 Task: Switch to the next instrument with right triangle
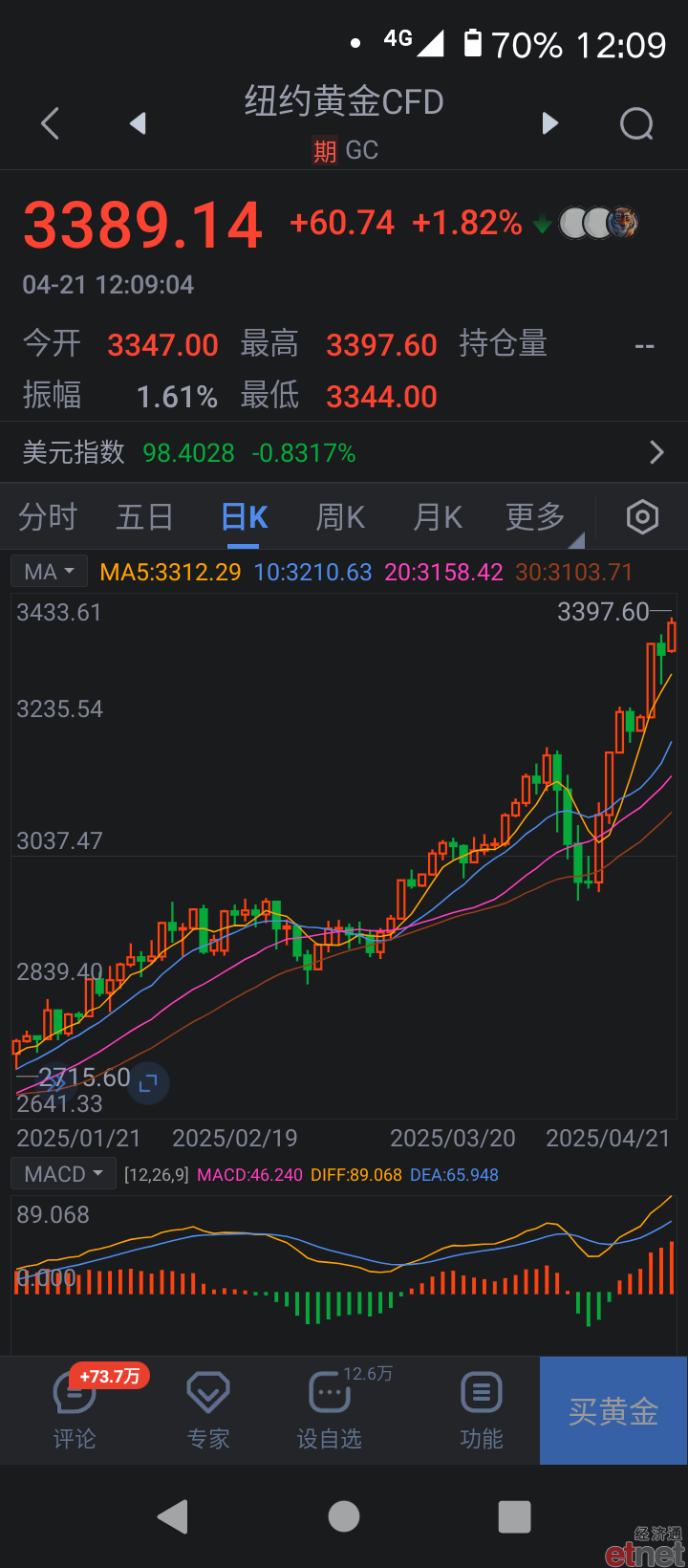tap(549, 123)
